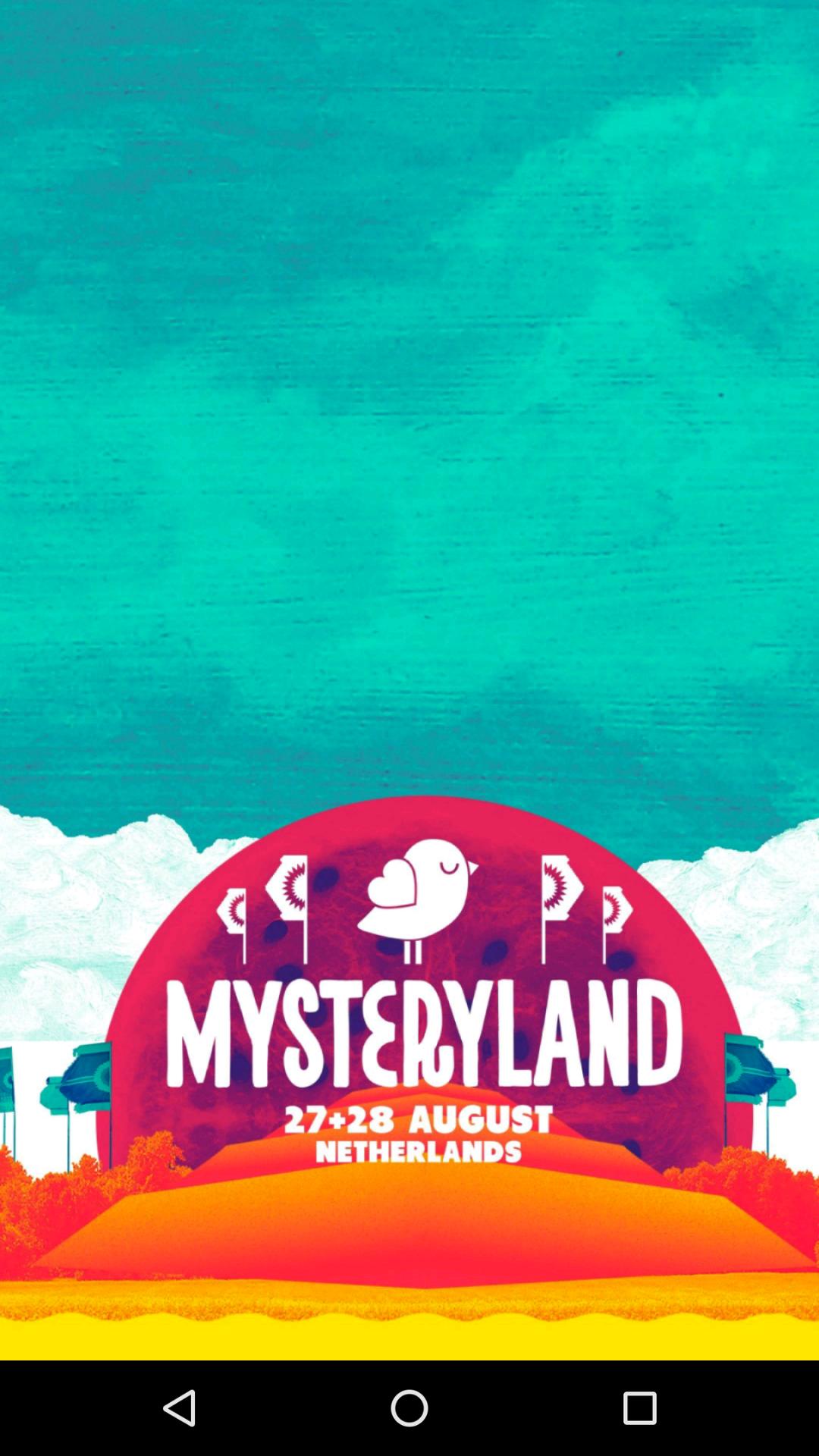Tap the left stage structure graphic
Image resolution: width=819 pixels, height=1456 pixels.
[x=83, y=1077]
